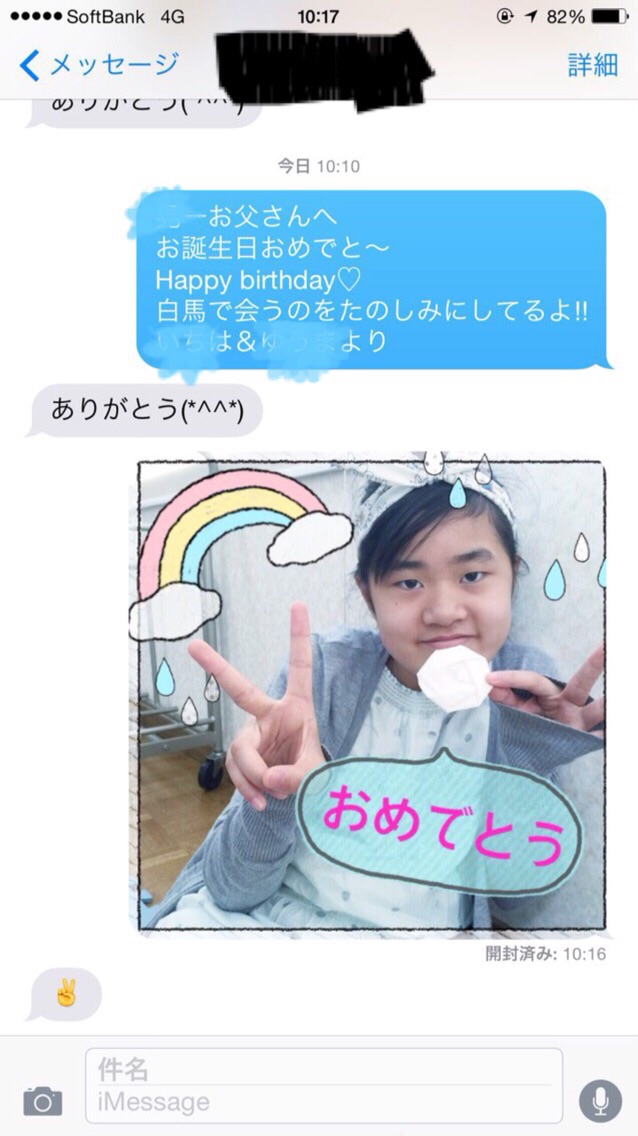This screenshot has height=1136, width=638.
Task: Record audio with the microphone button
Action: (x=600, y=1101)
